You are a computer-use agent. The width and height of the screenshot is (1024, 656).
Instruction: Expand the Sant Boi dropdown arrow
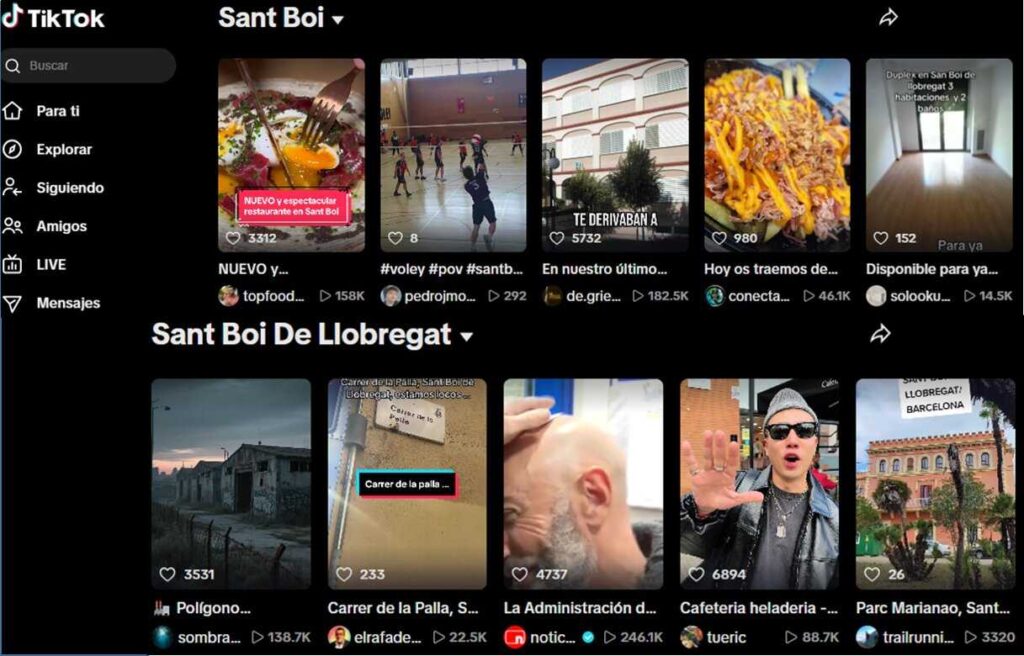tap(338, 20)
